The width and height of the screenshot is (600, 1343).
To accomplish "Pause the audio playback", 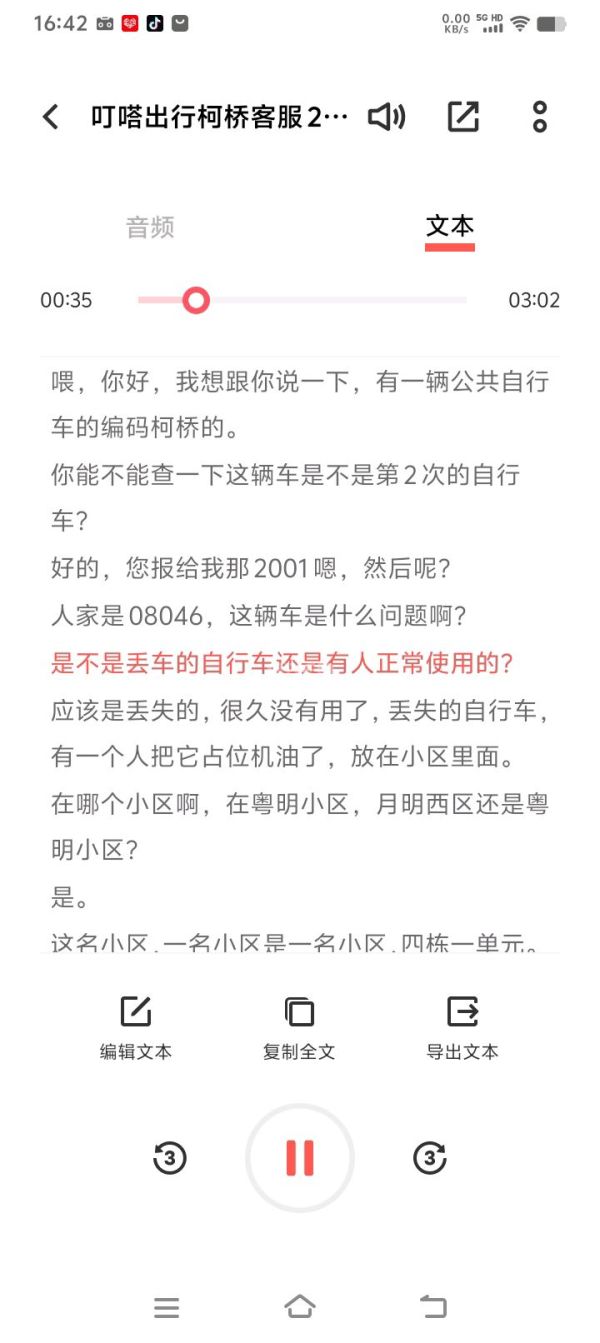I will pyautogui.click(x=300, y=1158).
